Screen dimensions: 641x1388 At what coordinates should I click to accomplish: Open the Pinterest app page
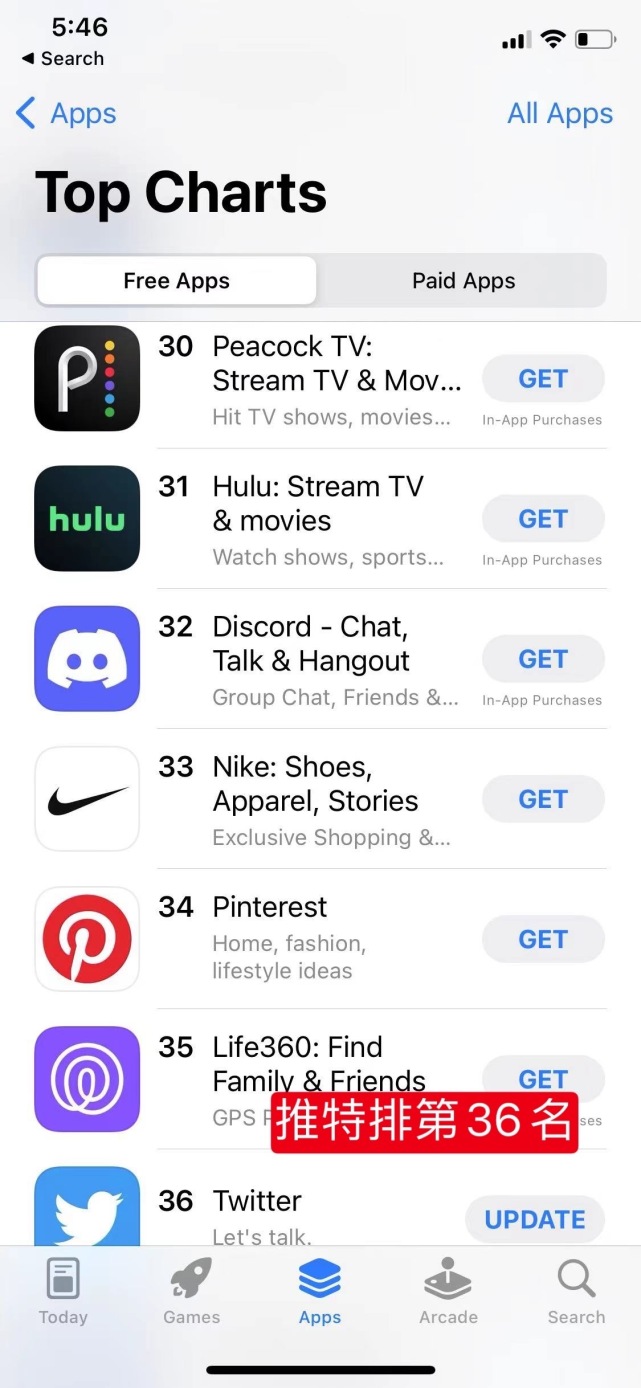[270, 908]
